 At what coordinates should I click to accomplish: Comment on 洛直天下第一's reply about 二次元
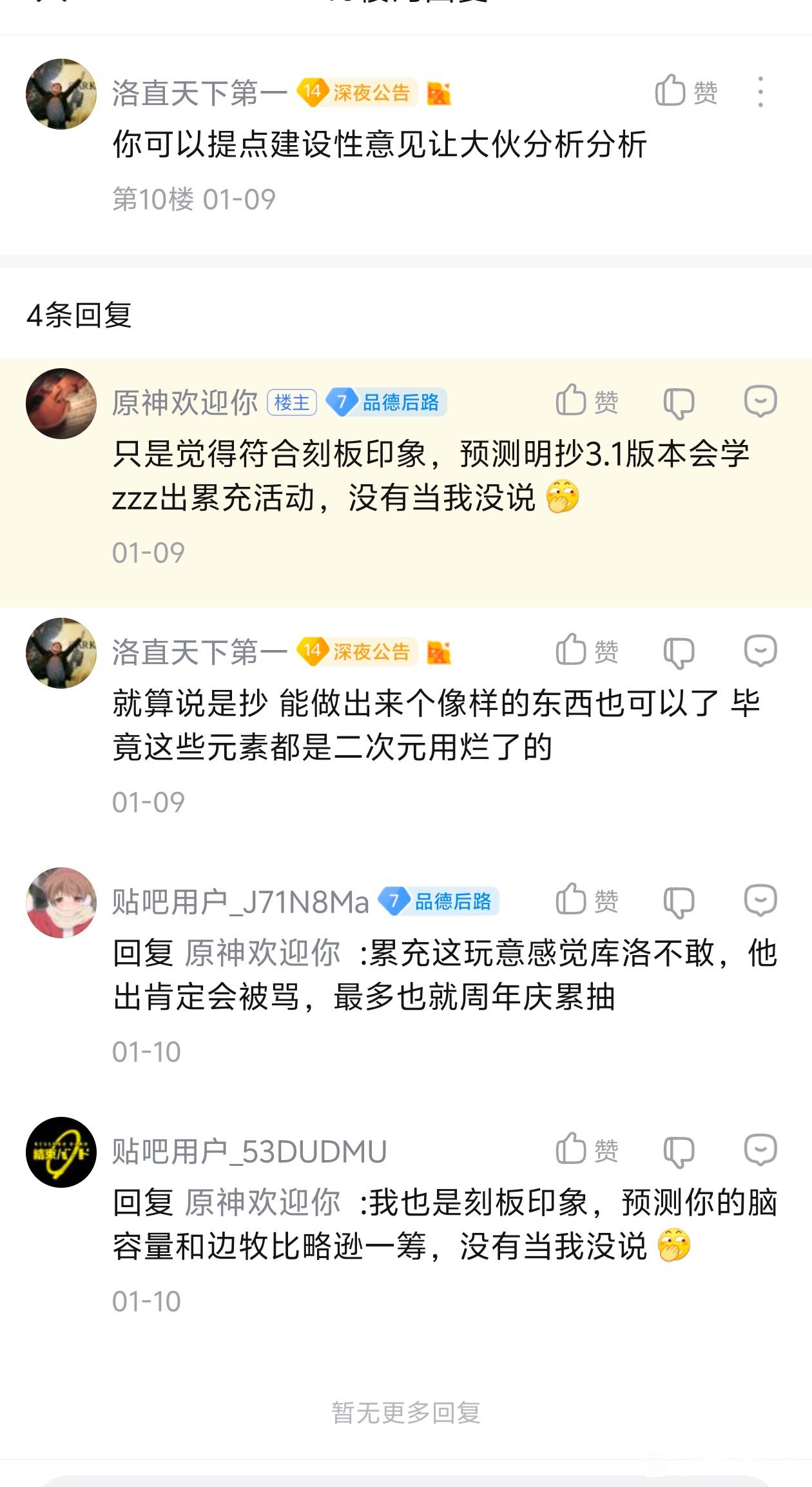click(x=760, y=651)
